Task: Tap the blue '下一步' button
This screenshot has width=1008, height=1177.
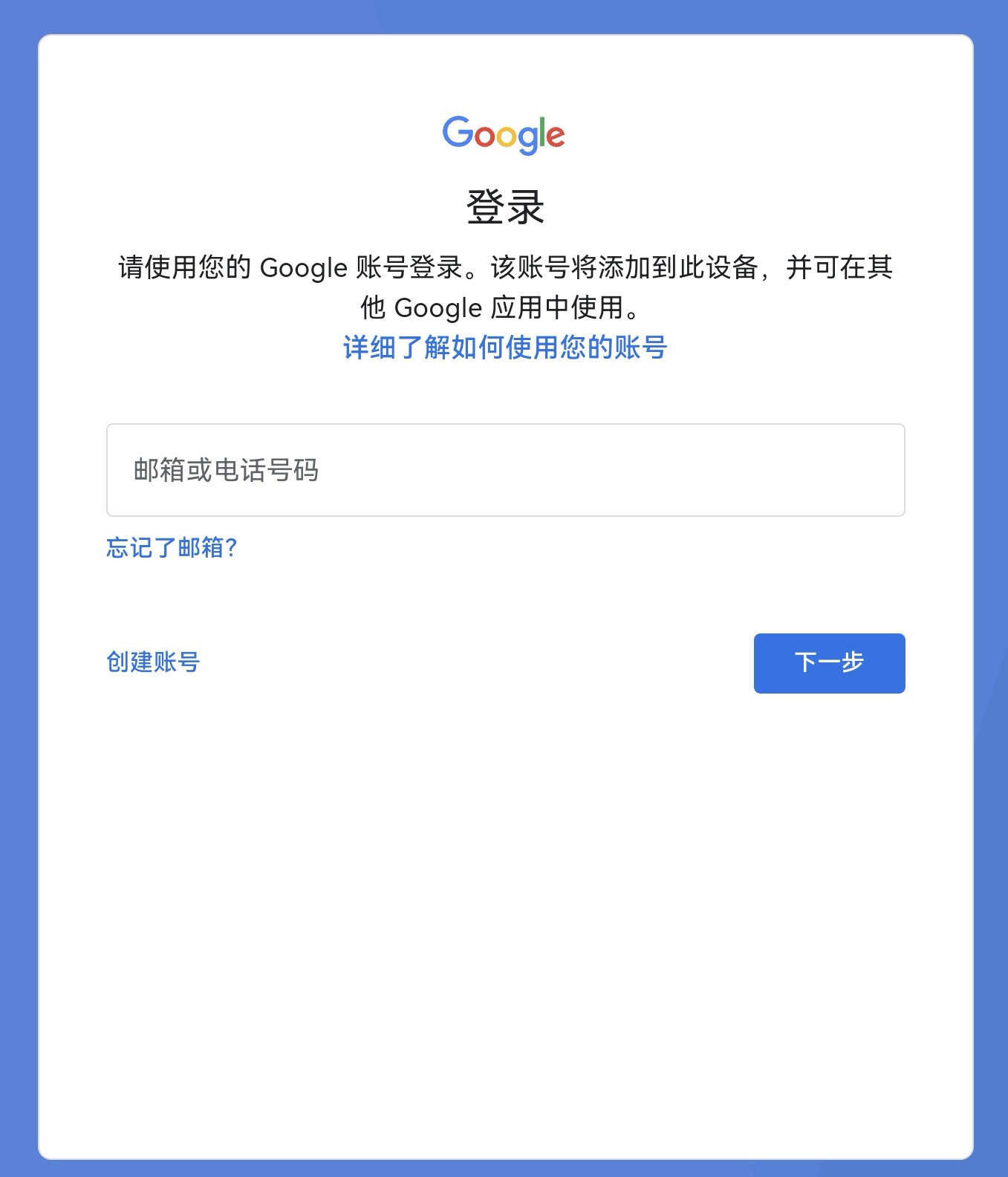Action: [829, 663]
